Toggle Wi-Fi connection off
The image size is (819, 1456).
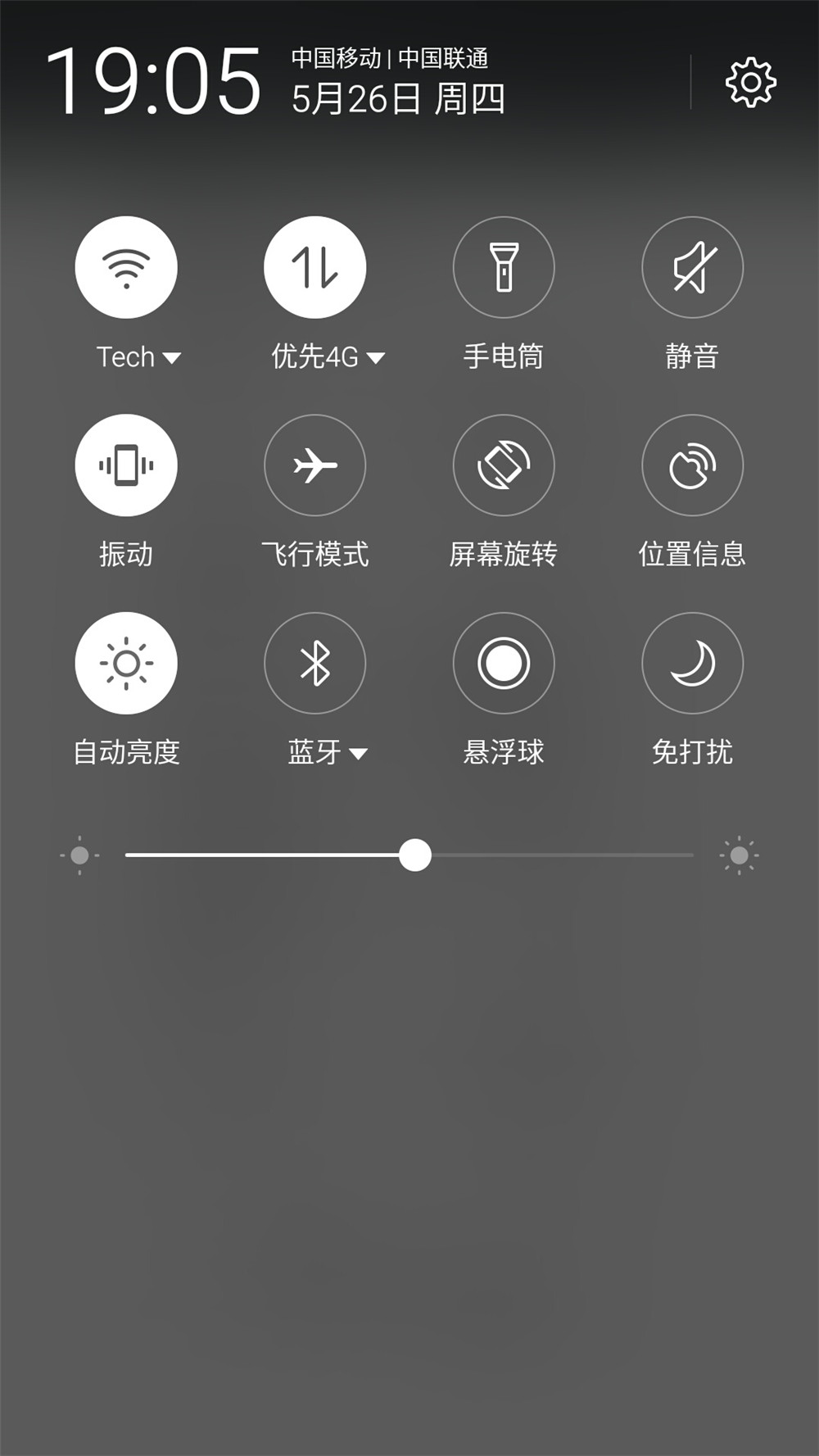pos(125,268)
